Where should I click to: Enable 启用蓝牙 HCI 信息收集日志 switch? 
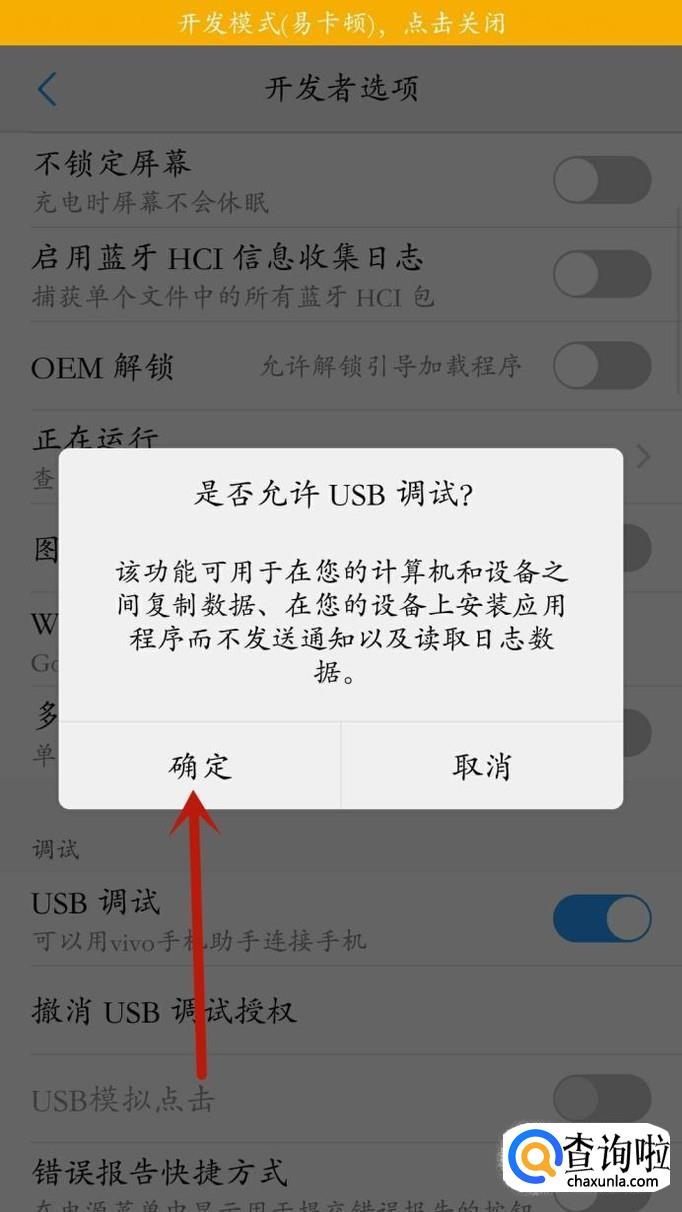[602, 274]
